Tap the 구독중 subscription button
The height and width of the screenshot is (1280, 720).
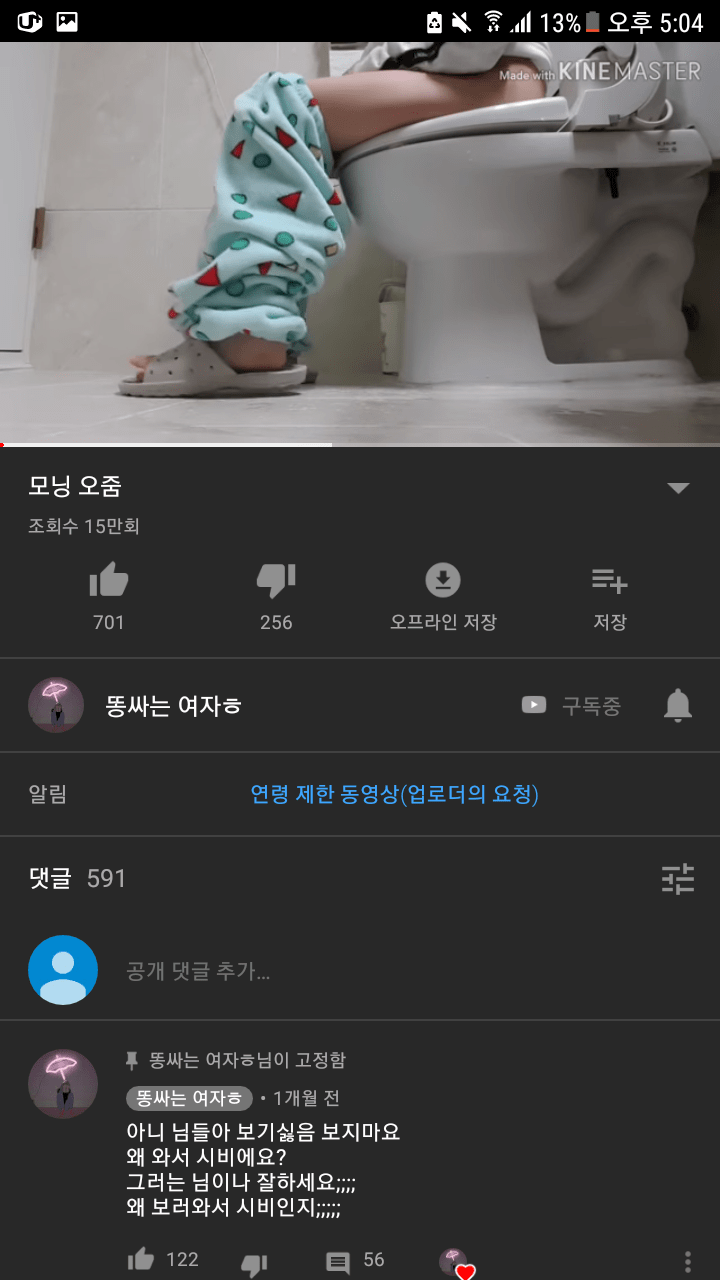click(x=572, y=706)
